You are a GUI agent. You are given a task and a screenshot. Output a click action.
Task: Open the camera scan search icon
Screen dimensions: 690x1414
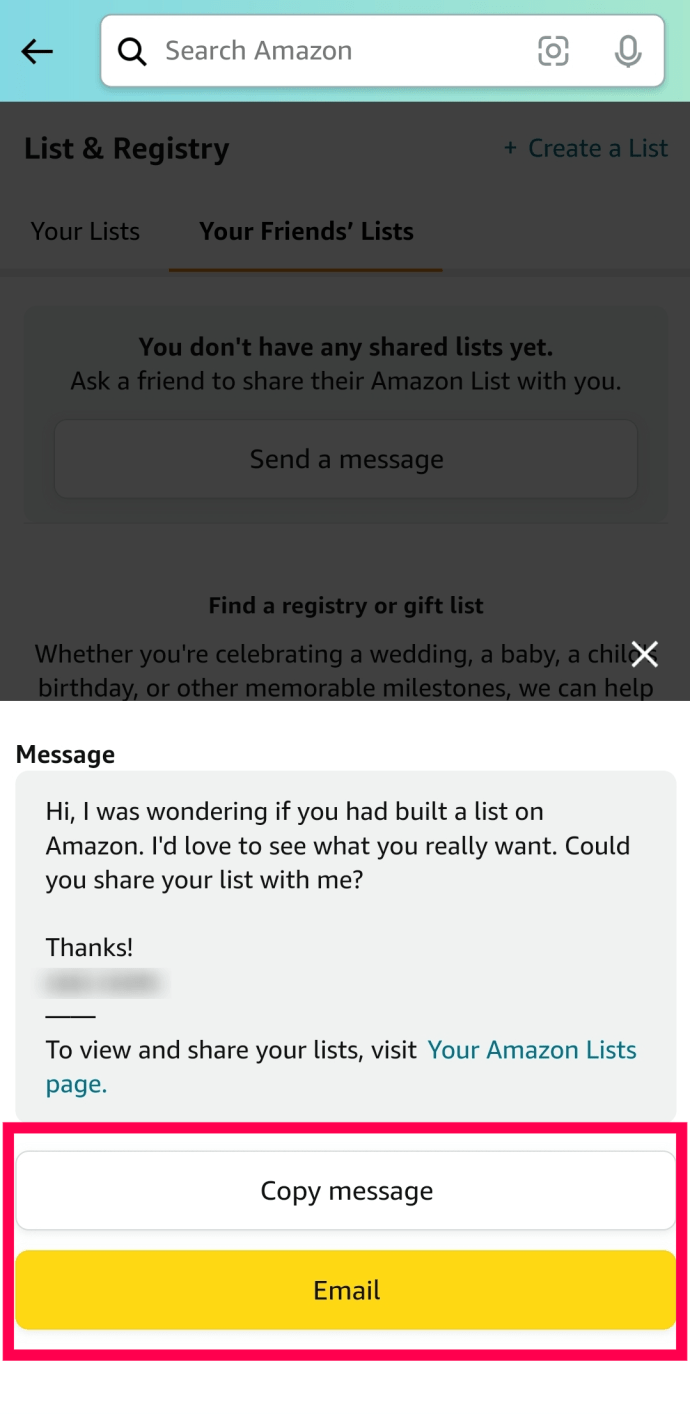pos(553,51)
